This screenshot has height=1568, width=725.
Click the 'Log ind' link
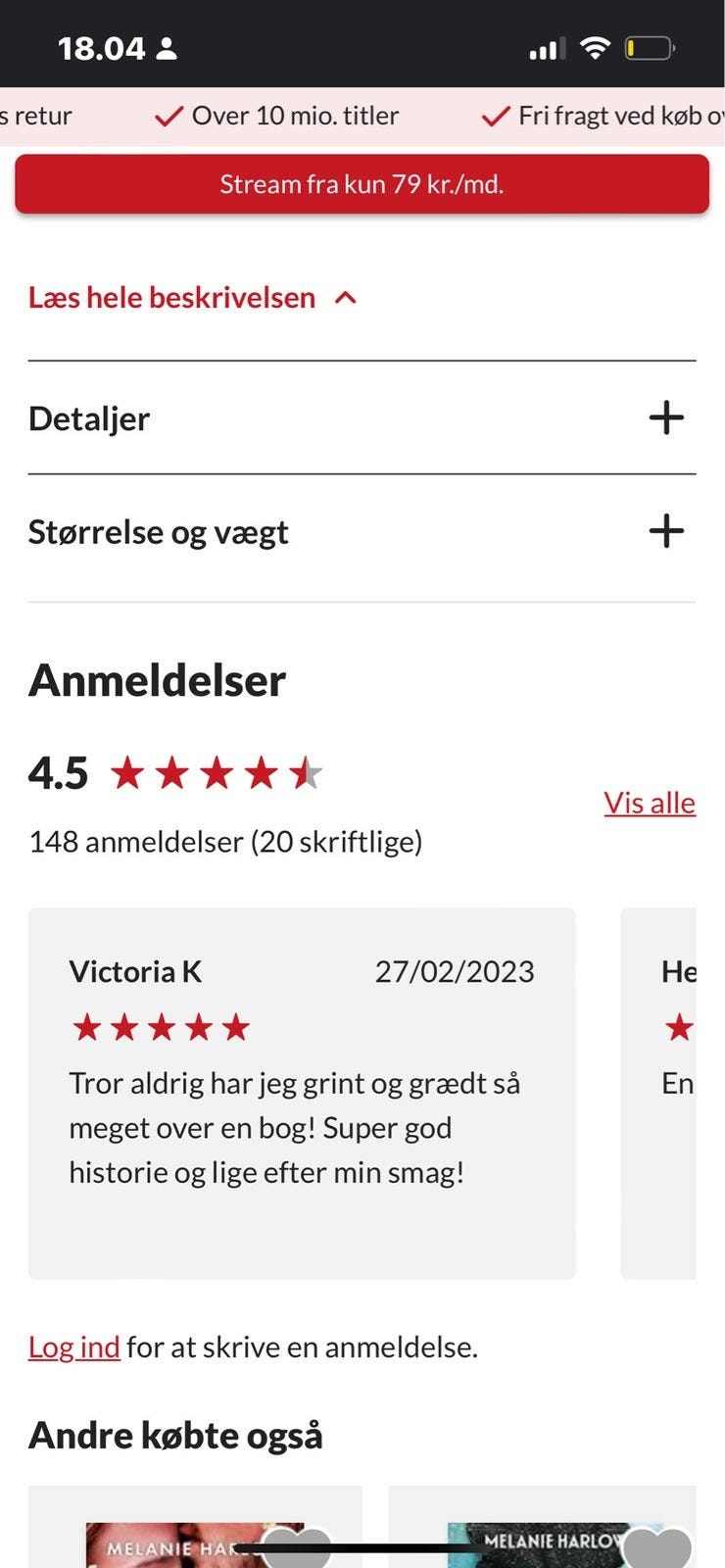click(73, 1347)
